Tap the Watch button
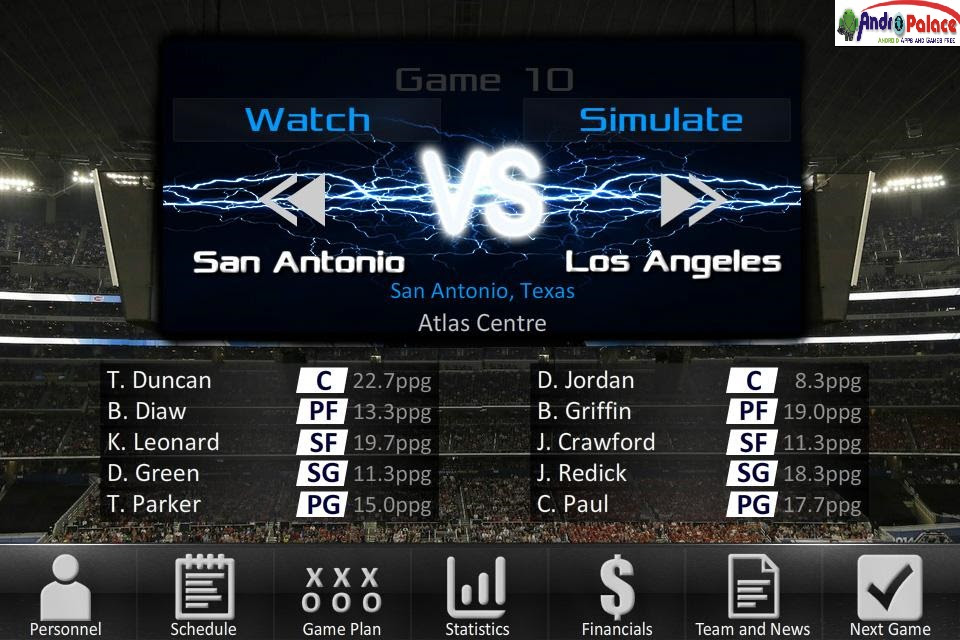Screen dimensions: 960x640 pos(307,120)
